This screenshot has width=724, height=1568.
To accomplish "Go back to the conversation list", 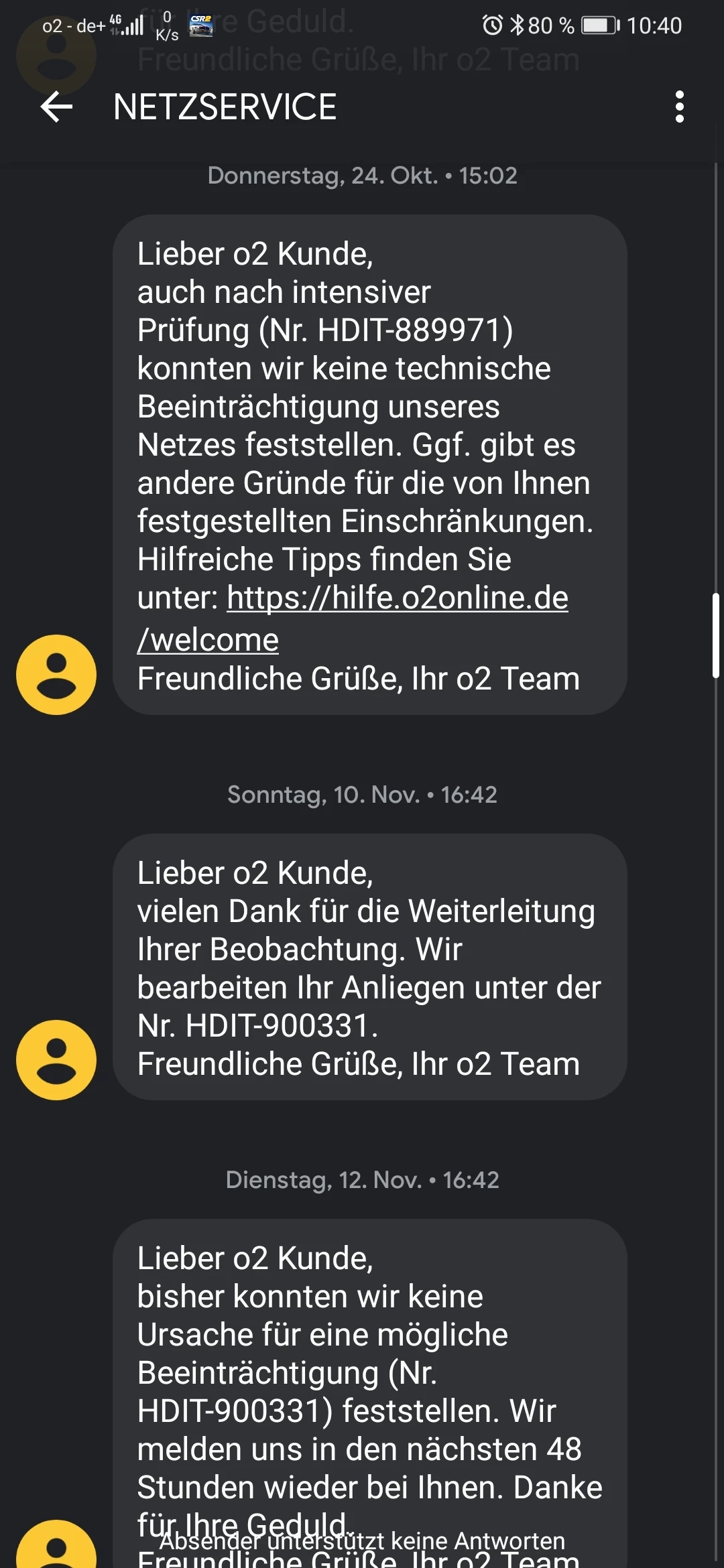I will (56, 107).
